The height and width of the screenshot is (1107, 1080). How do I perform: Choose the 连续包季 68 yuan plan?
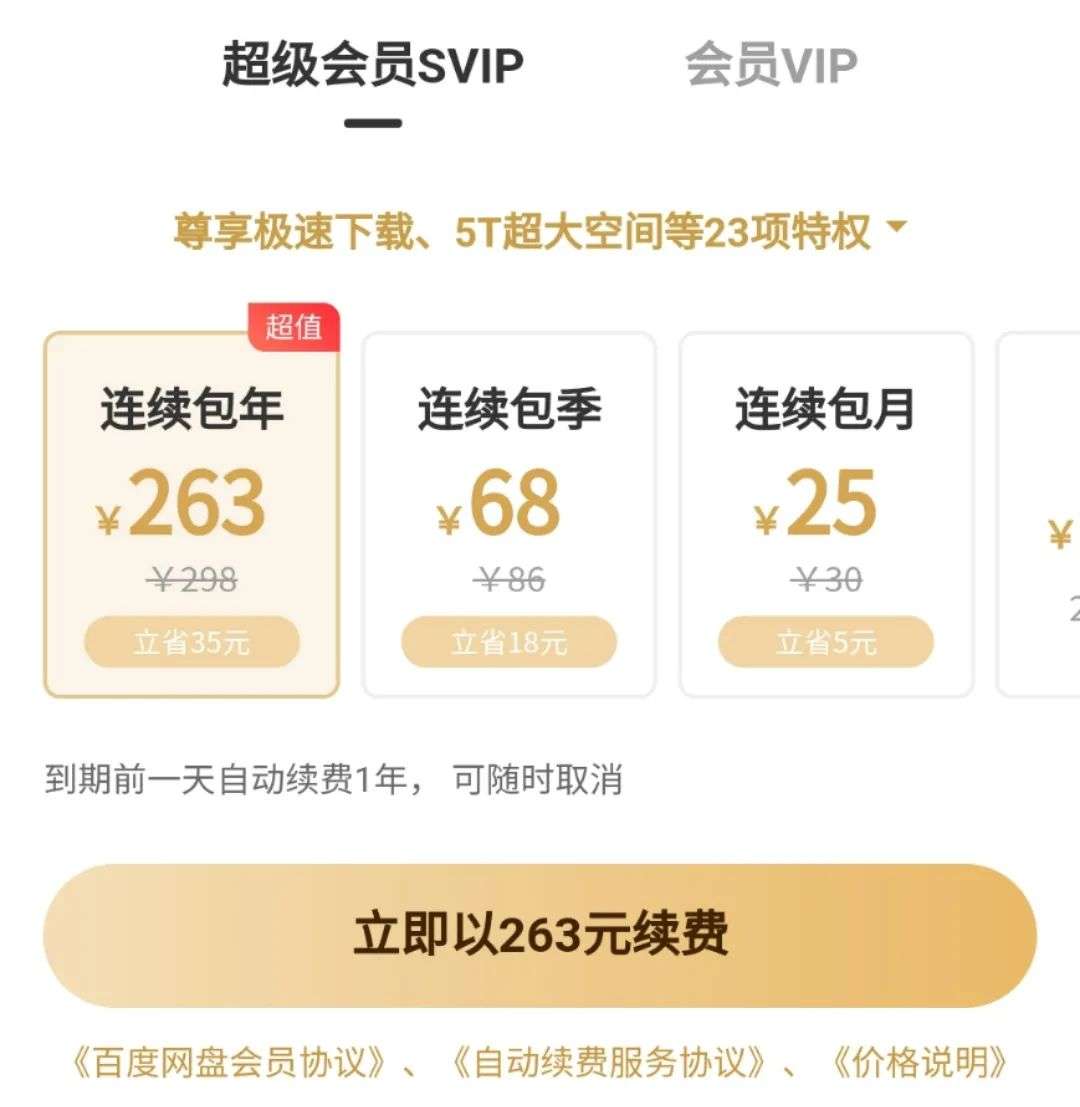click(x=508, y=515)
